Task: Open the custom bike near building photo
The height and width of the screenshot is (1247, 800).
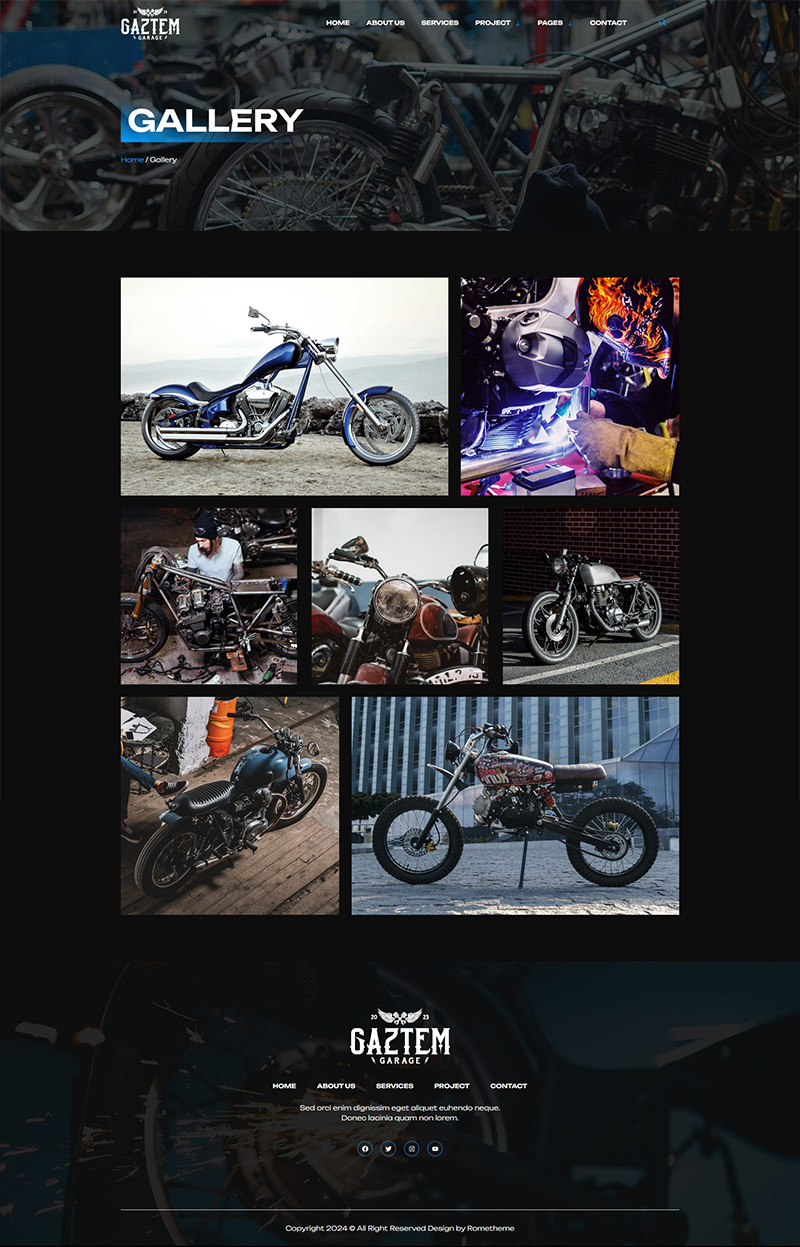Action: (x=515, y=806)
